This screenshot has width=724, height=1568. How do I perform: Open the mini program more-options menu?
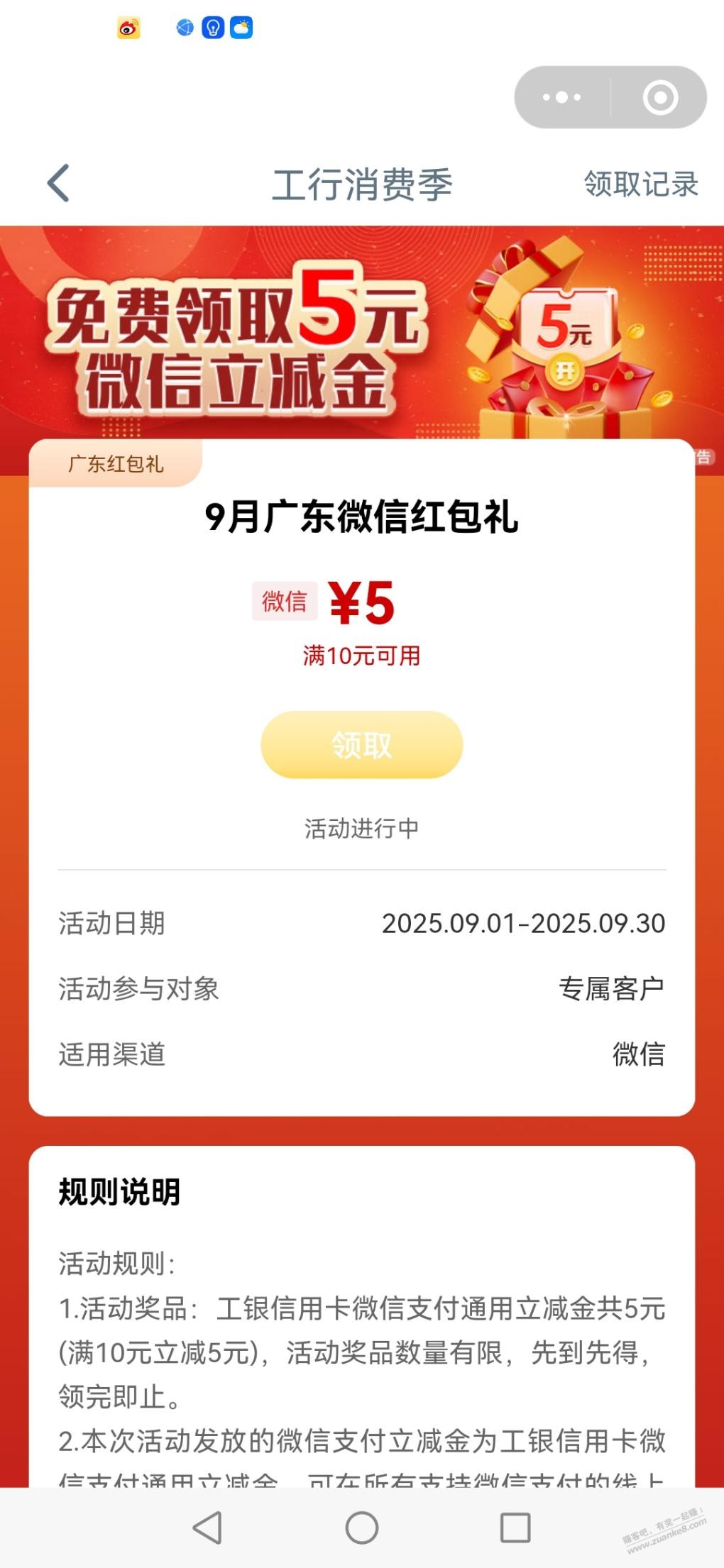(561, 97)
